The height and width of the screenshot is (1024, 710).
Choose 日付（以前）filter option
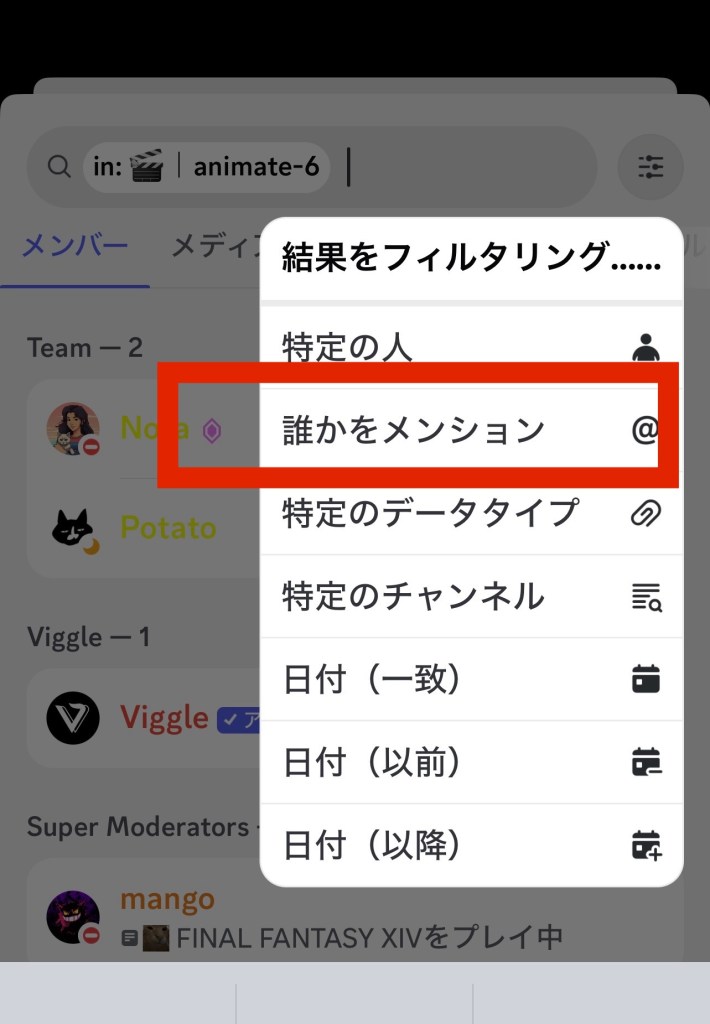(x=470, y=763)
